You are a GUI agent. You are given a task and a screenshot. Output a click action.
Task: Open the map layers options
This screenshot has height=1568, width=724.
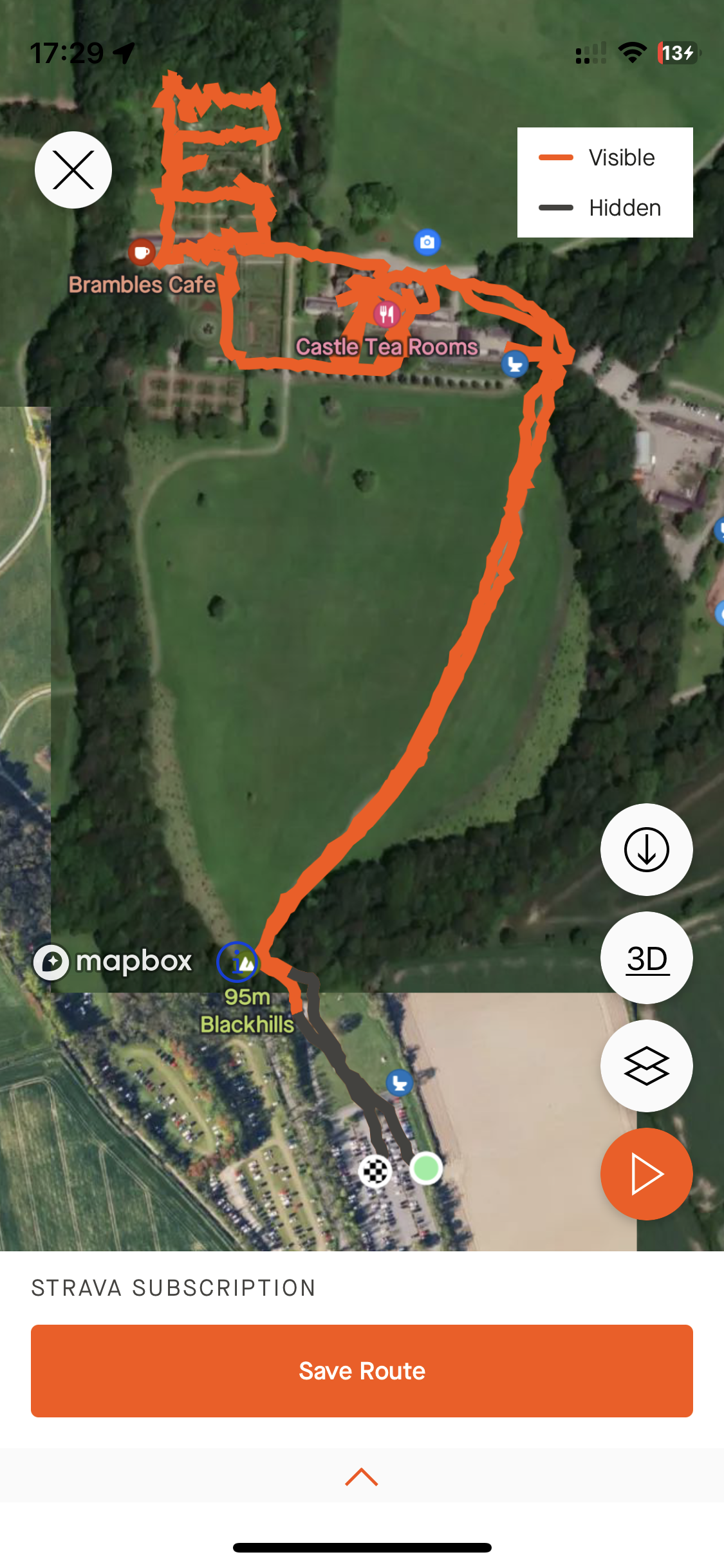tap(646, 1066)
